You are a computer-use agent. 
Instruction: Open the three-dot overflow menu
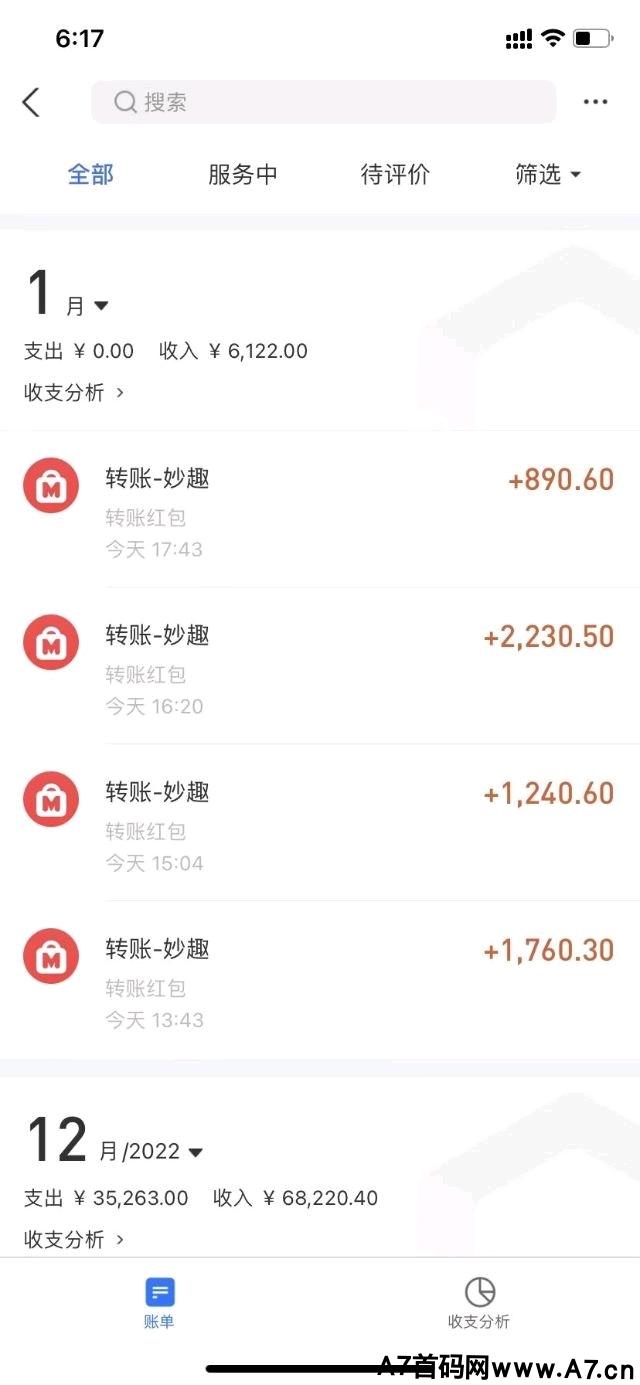(x=595, y=102)
